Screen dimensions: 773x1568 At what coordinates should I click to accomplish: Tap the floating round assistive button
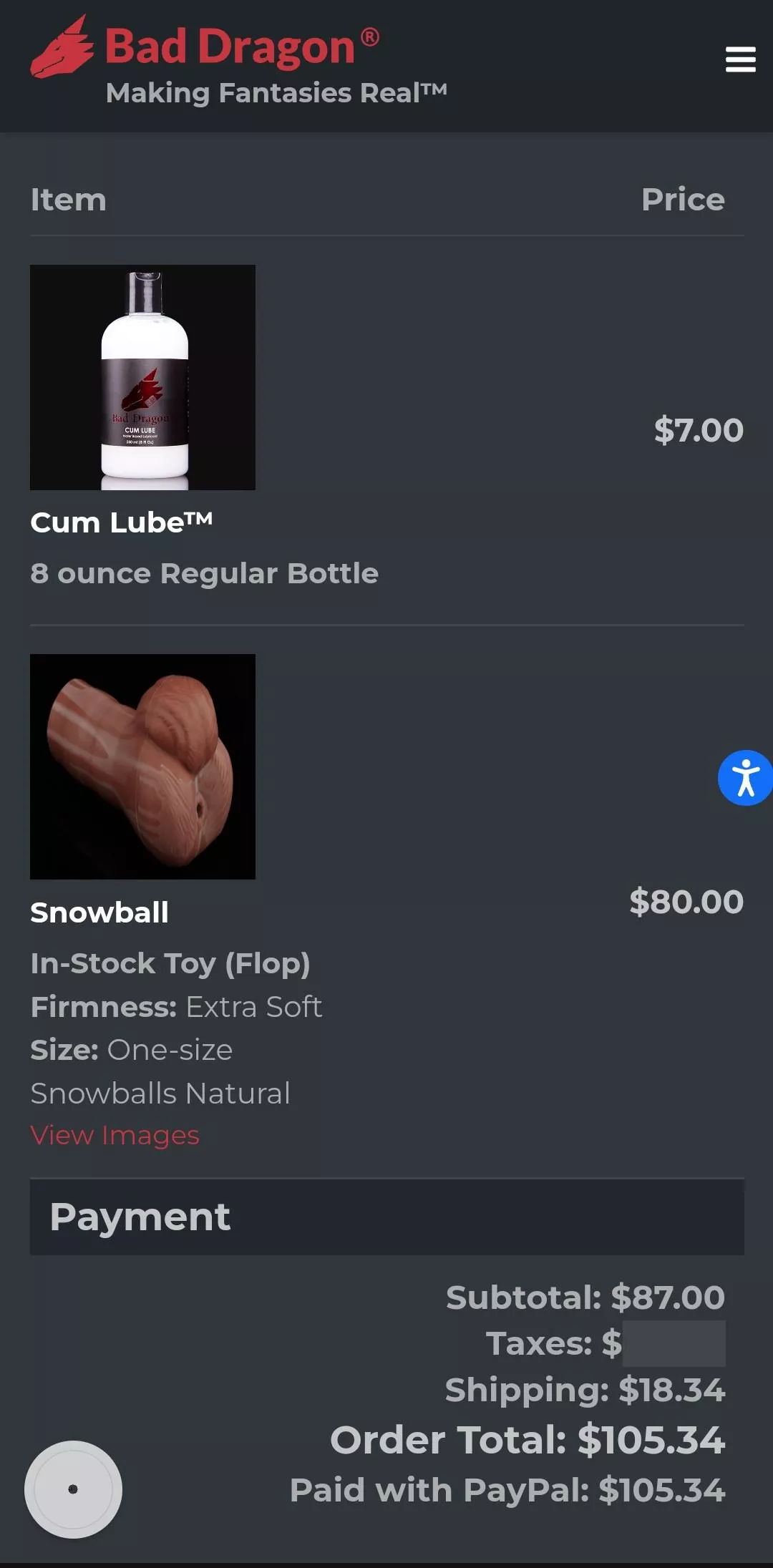click(73, 1489)
